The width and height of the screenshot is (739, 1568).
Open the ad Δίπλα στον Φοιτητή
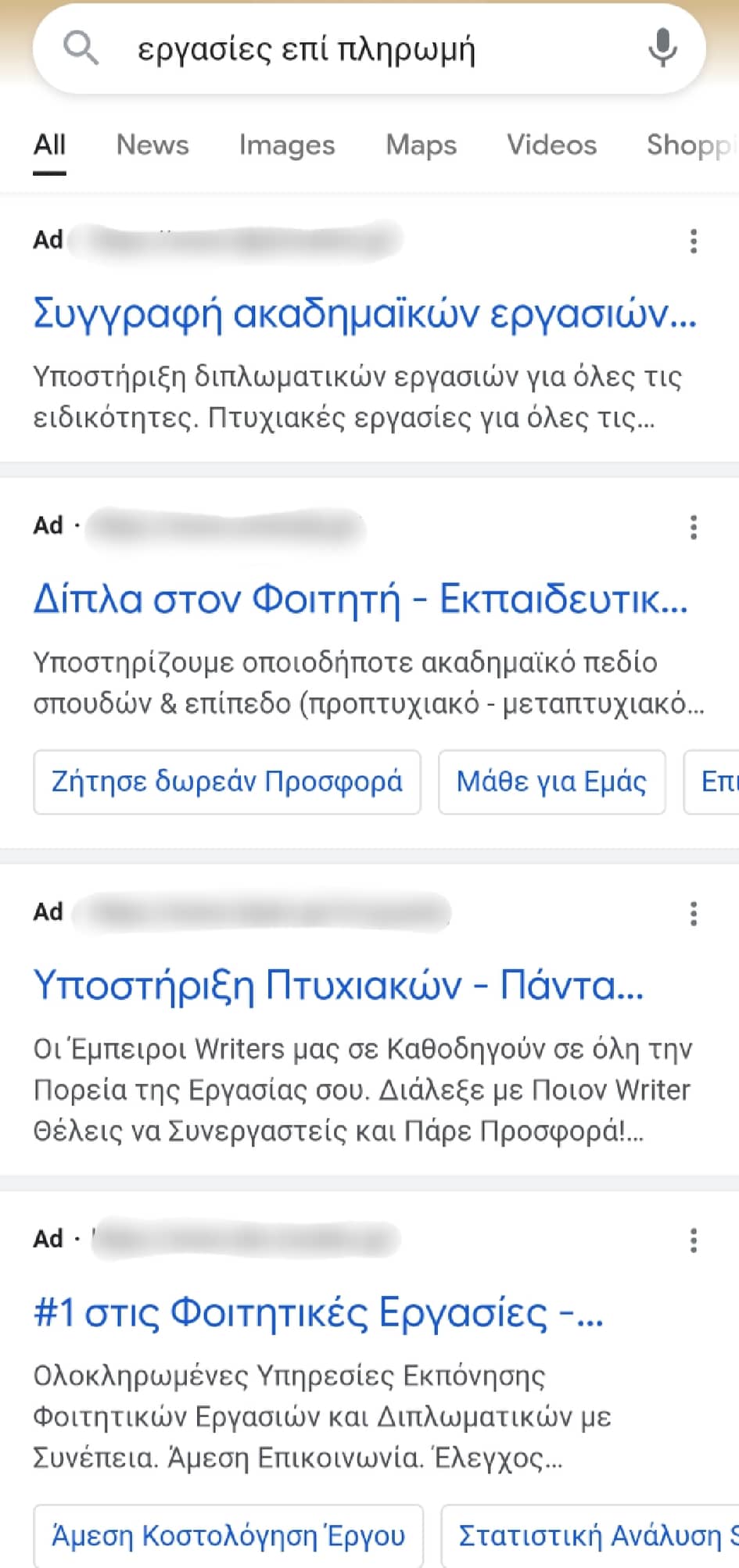(361, 600)
